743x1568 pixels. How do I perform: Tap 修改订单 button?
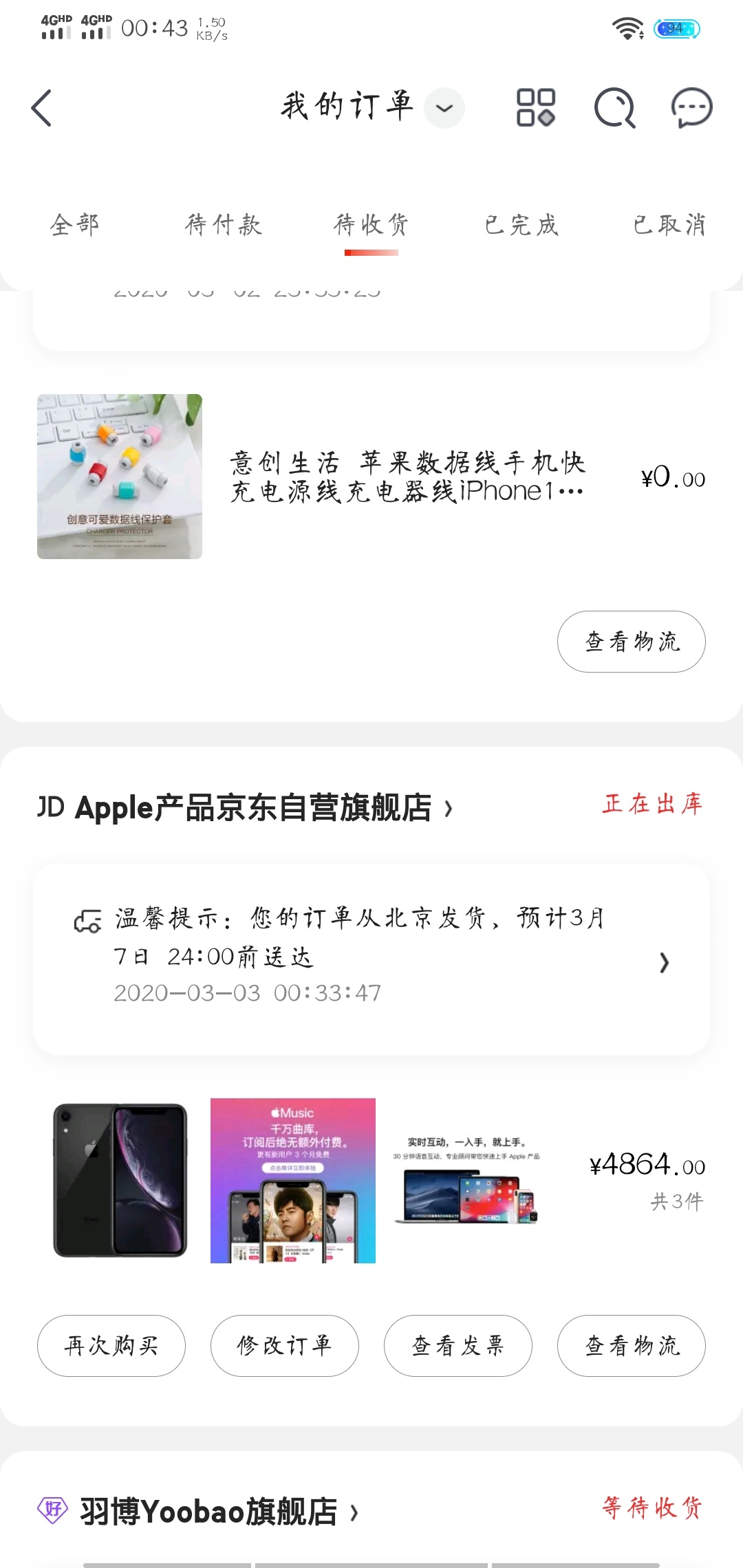coord(285,1346)
